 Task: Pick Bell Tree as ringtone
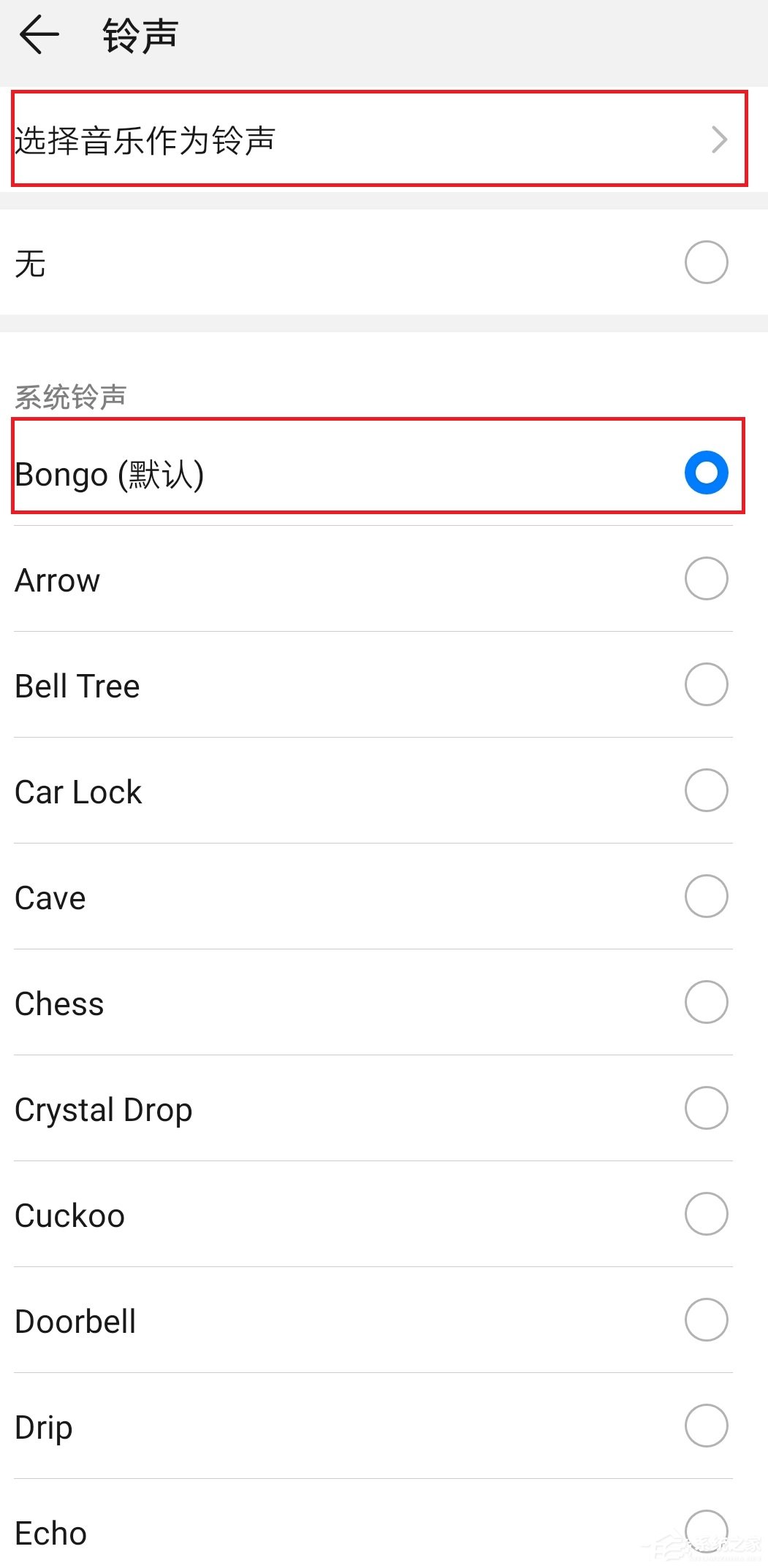[705, 684]
